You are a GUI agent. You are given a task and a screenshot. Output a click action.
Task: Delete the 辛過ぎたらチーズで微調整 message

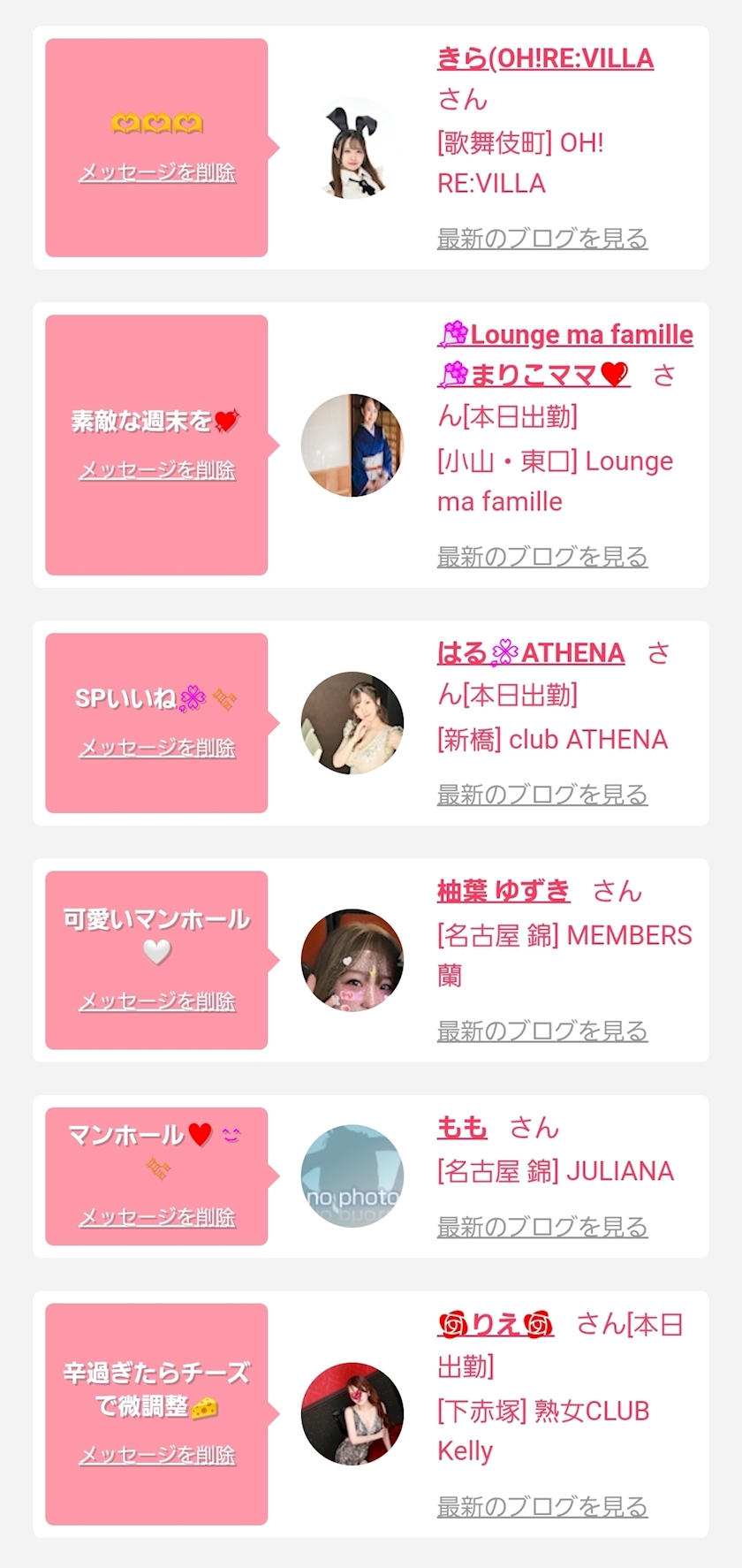click(157, 1455)
